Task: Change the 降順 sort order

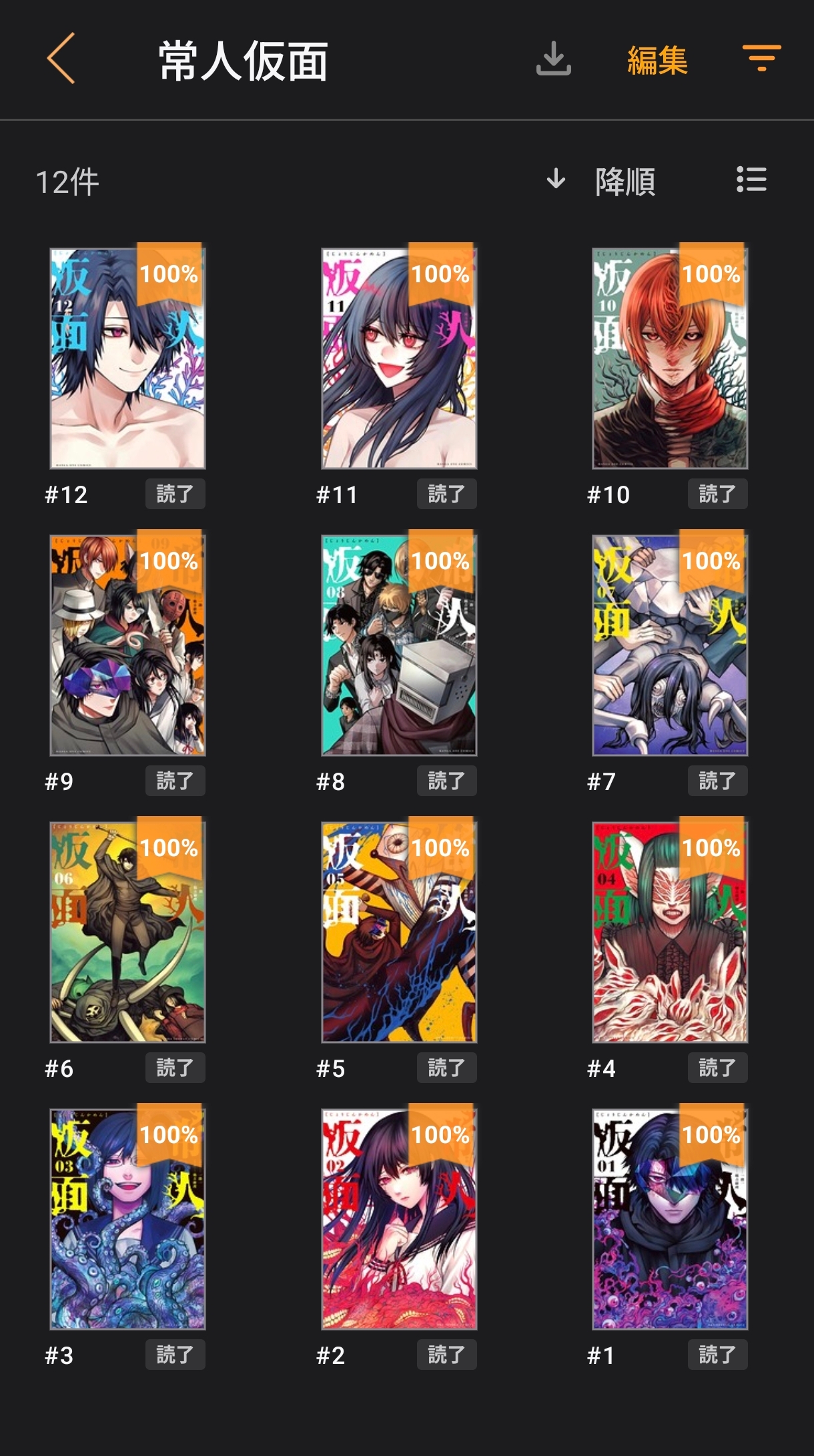Action: pyautogui.click(x=602, y=181)
